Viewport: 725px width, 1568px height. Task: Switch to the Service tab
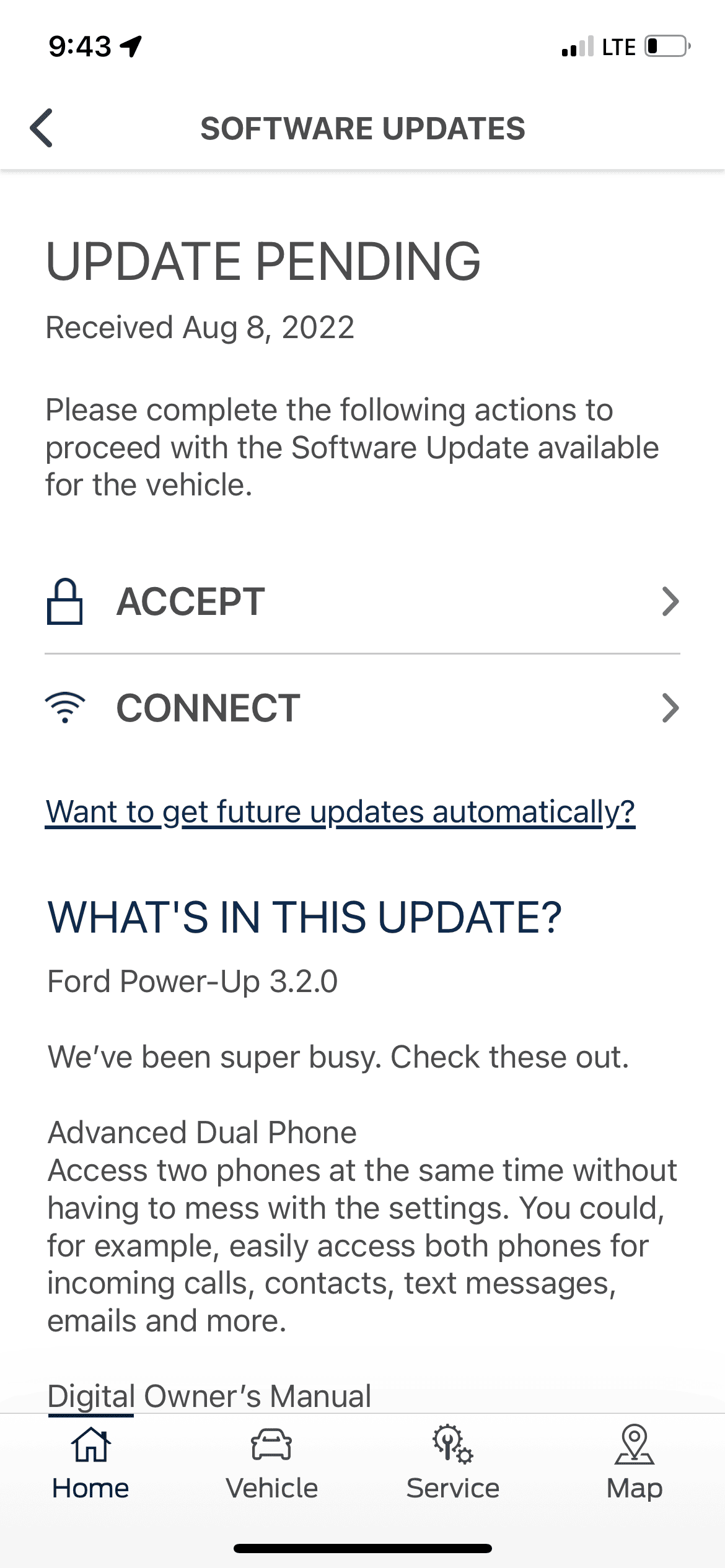453,1463
